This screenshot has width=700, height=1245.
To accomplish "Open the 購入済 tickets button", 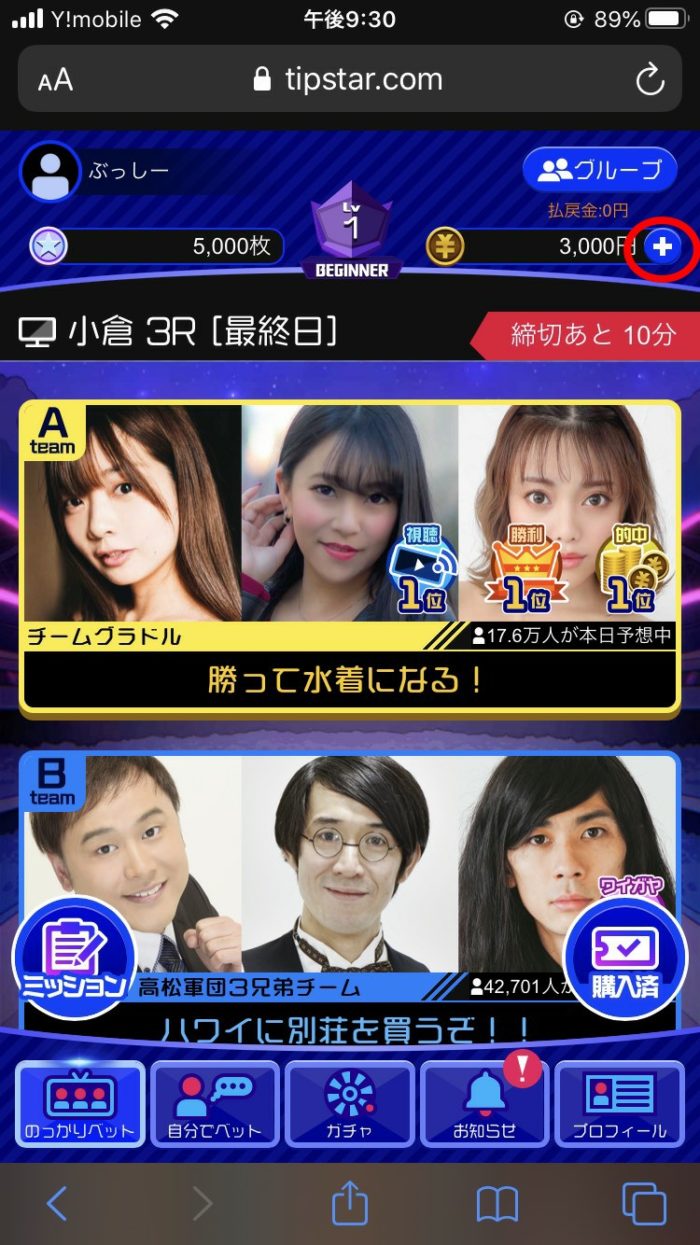I will pyautogui.click(x=625, y=955).
